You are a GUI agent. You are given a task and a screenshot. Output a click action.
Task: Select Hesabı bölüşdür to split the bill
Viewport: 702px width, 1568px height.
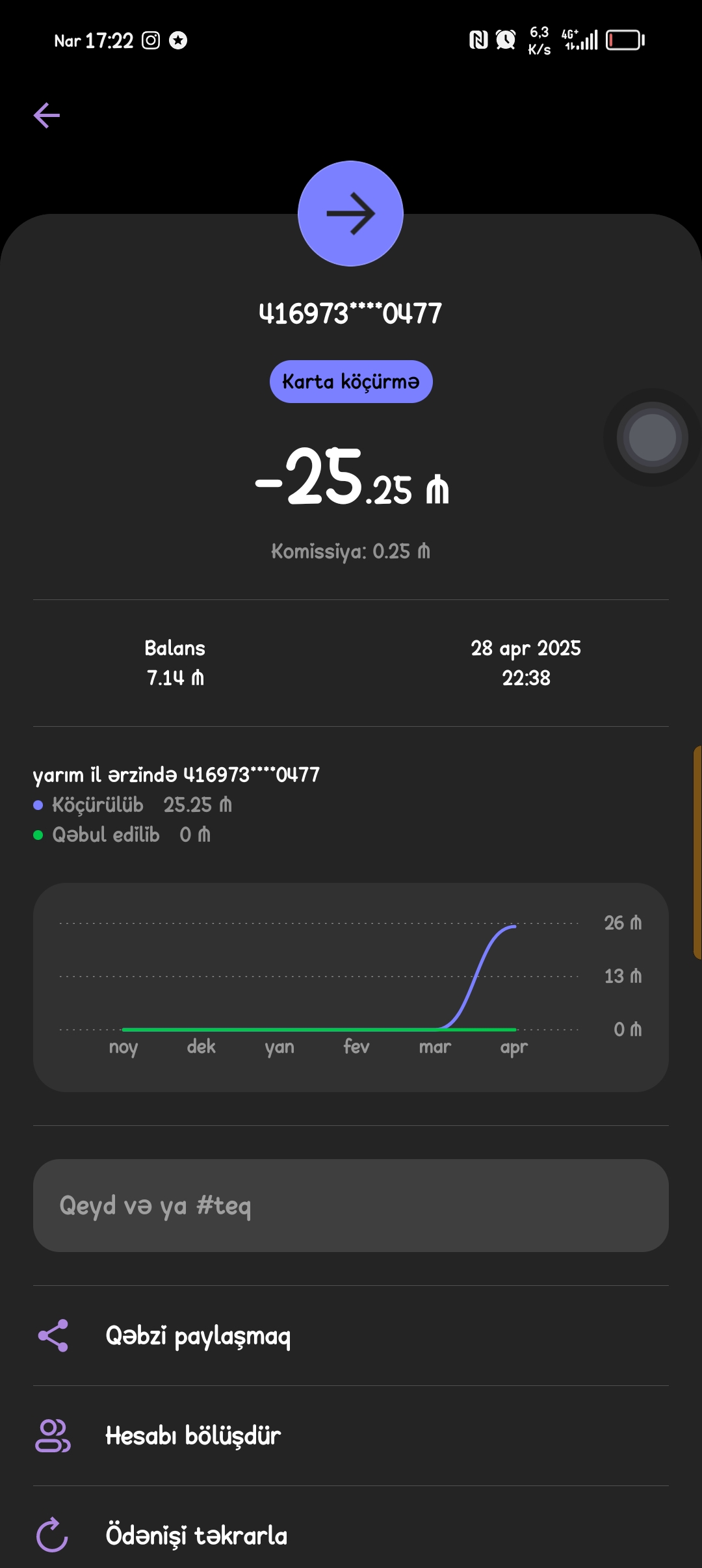click(x=351, y=1435)
